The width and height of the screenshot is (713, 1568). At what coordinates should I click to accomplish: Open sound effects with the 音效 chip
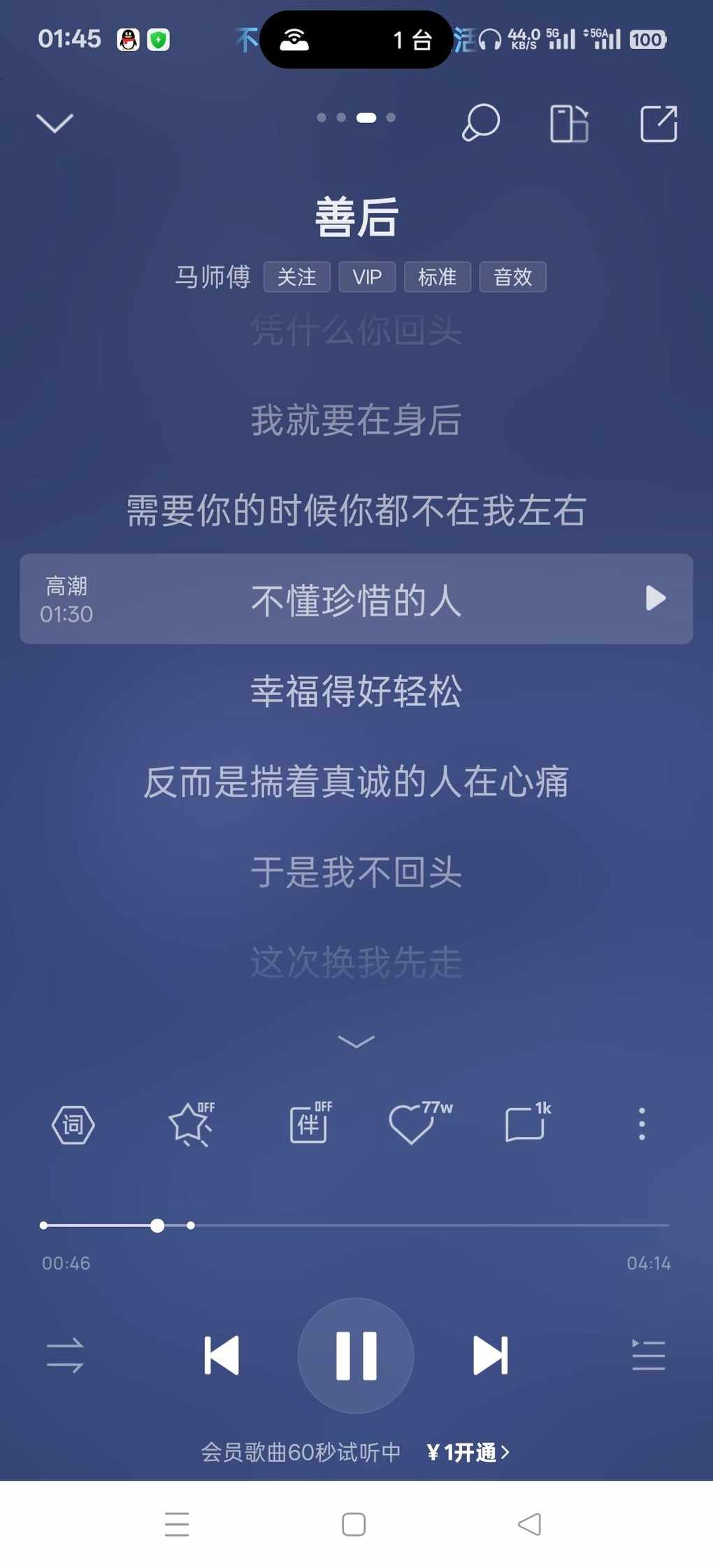512,277
